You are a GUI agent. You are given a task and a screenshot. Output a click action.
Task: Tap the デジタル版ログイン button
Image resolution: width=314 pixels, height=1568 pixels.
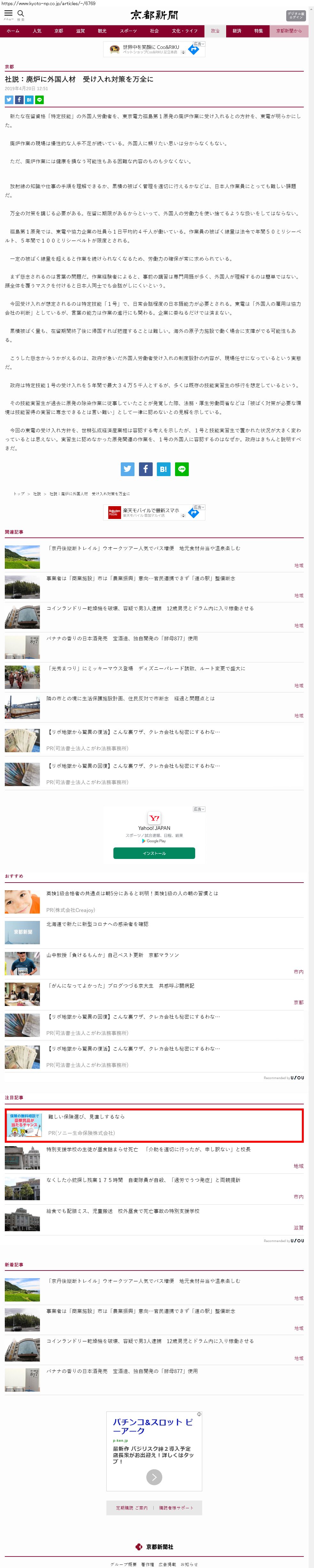point(296,15)
